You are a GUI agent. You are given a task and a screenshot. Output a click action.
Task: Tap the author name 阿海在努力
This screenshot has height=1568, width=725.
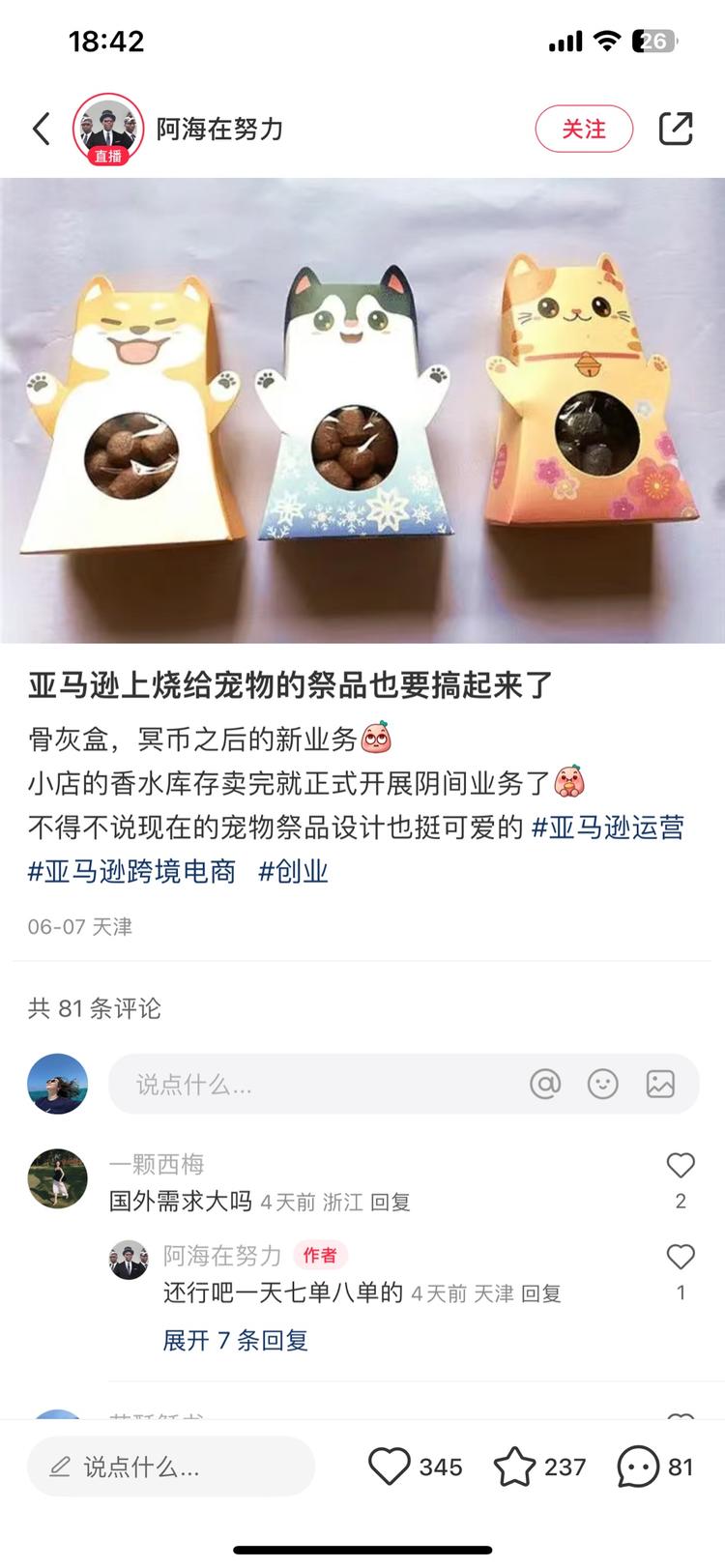tap(217, 129)
